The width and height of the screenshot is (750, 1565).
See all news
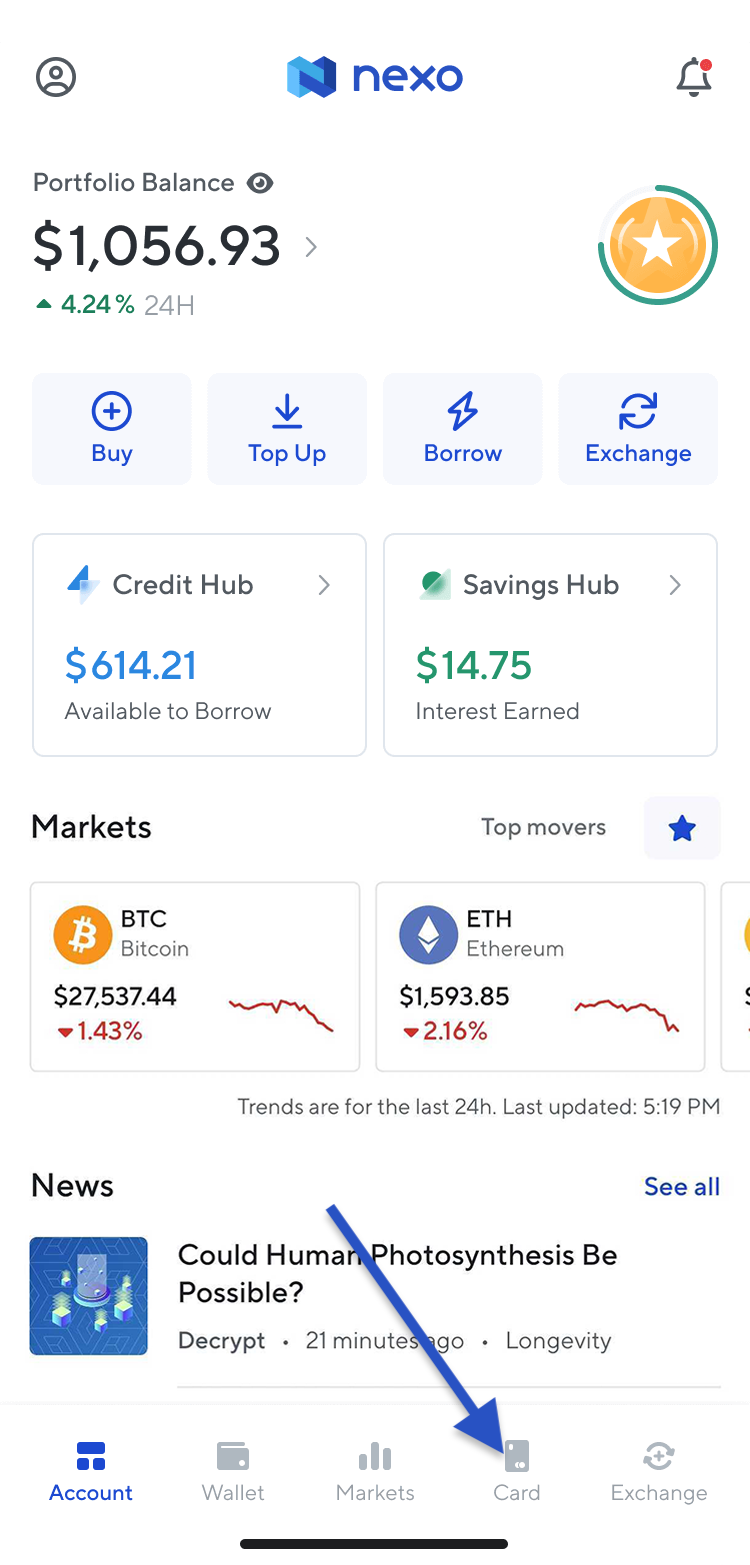tap(681, 1186)
